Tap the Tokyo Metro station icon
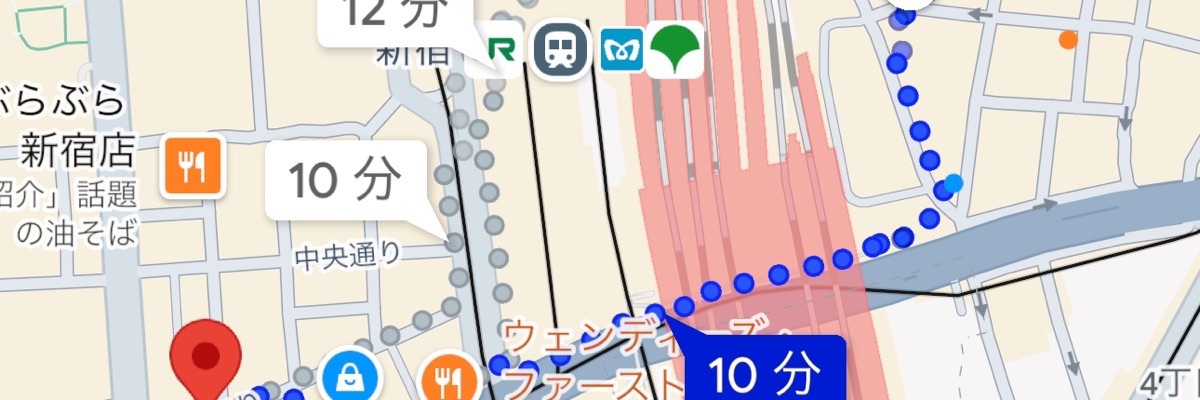This screenshot has height=400, width=1200. point(622,50)
